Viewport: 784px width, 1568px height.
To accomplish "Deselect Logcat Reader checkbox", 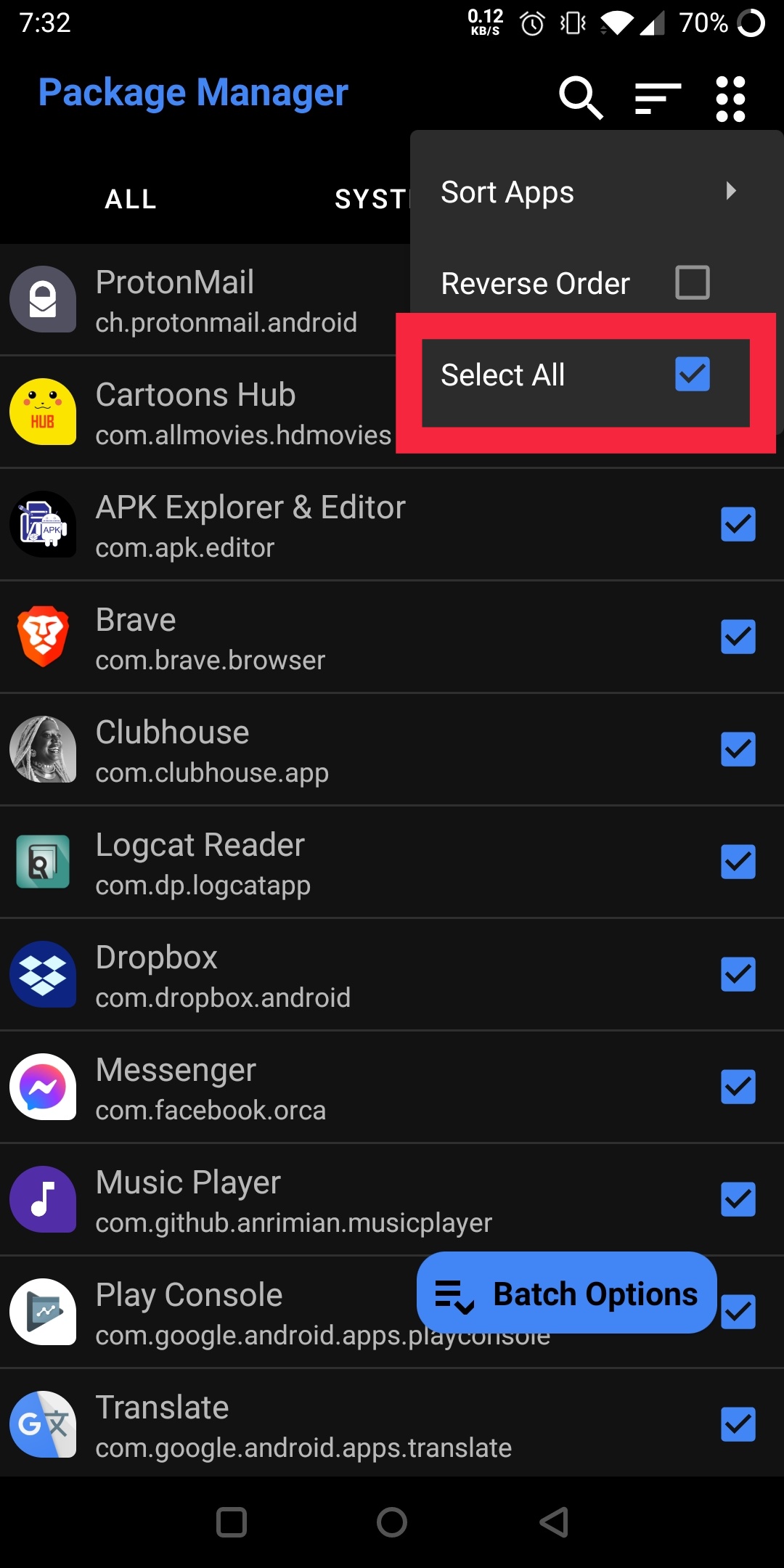I will pyautogui.click(x=738, y=862).
